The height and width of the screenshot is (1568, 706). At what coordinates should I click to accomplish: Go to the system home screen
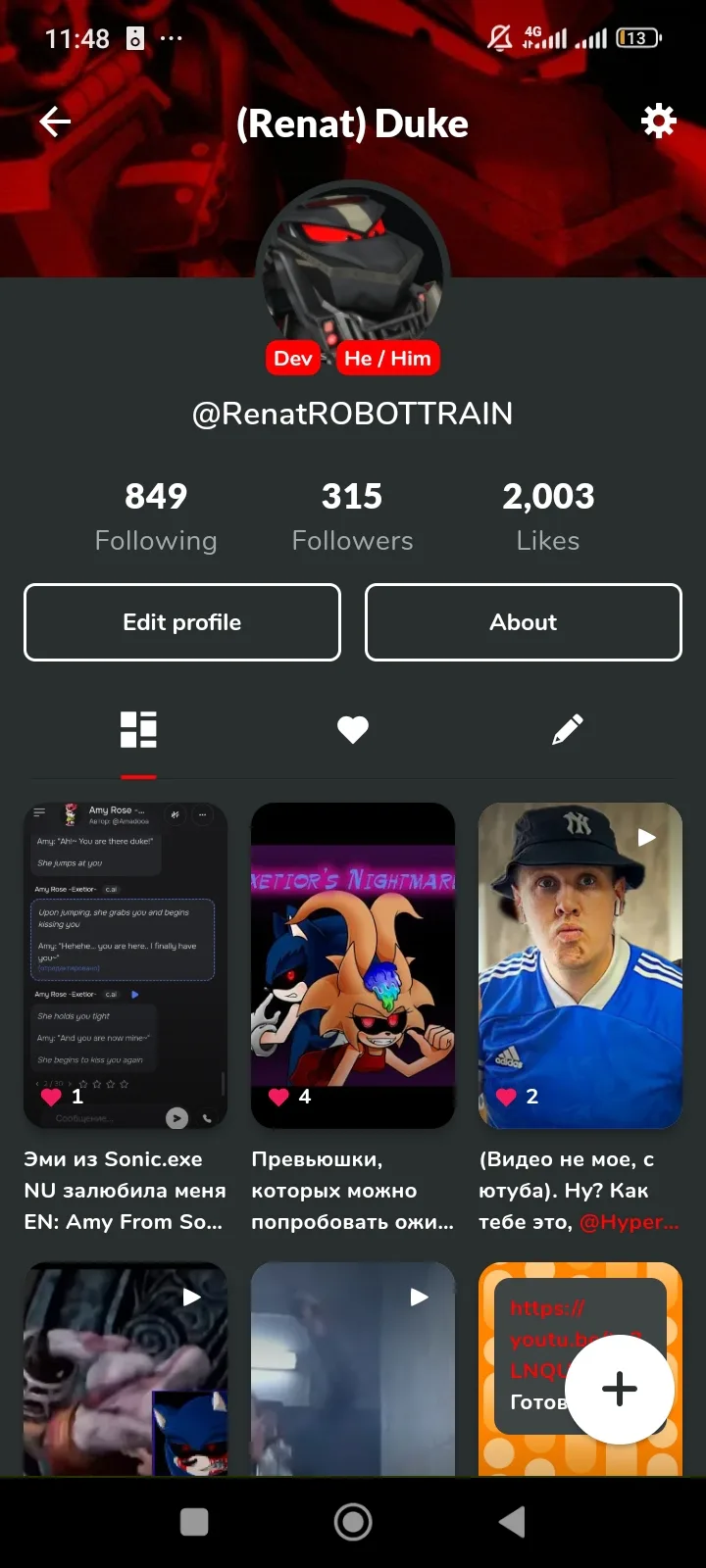coord(353,1522)
